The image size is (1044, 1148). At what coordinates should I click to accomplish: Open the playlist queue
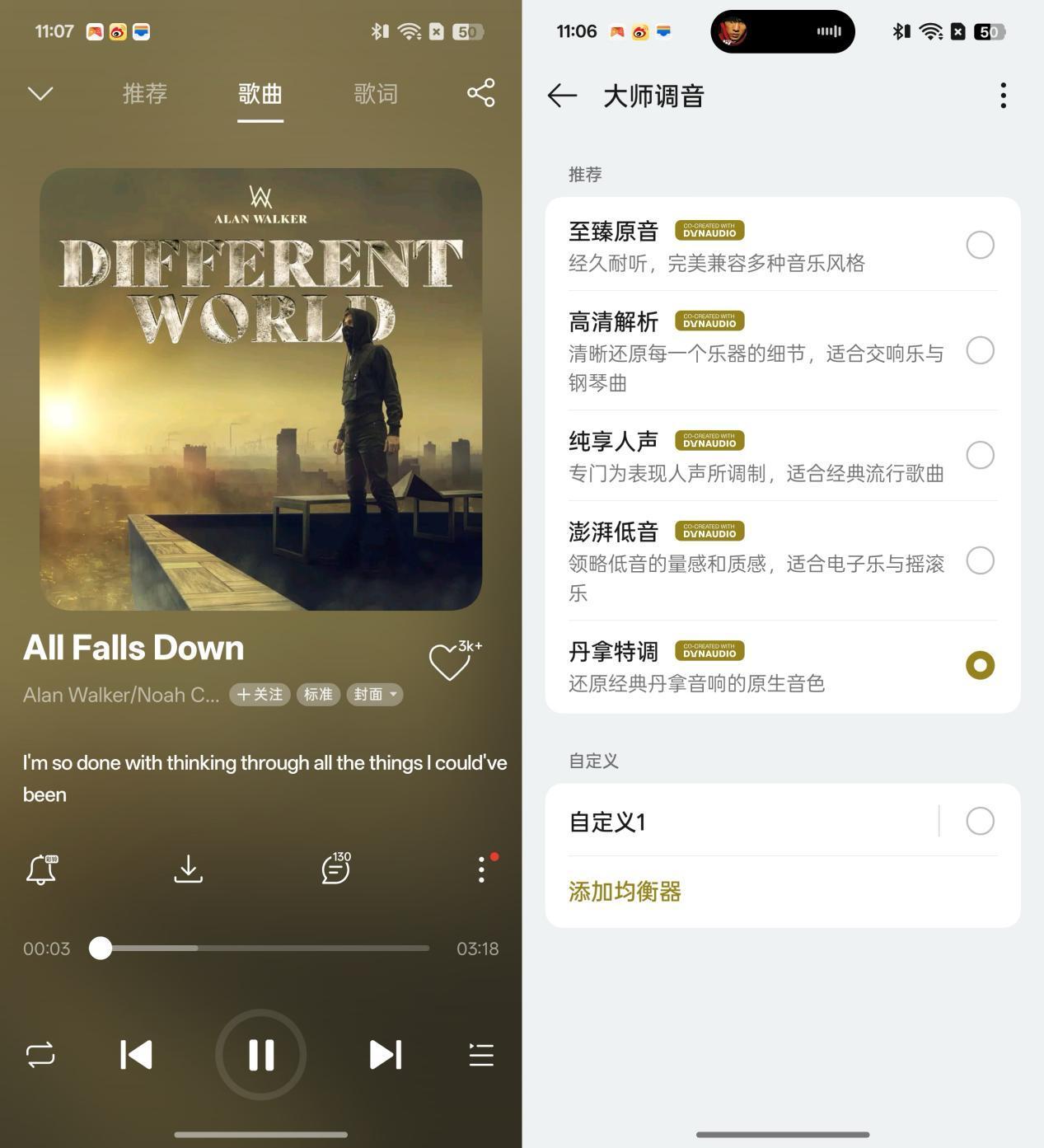pyautogui.click(x=481, y=1055)
